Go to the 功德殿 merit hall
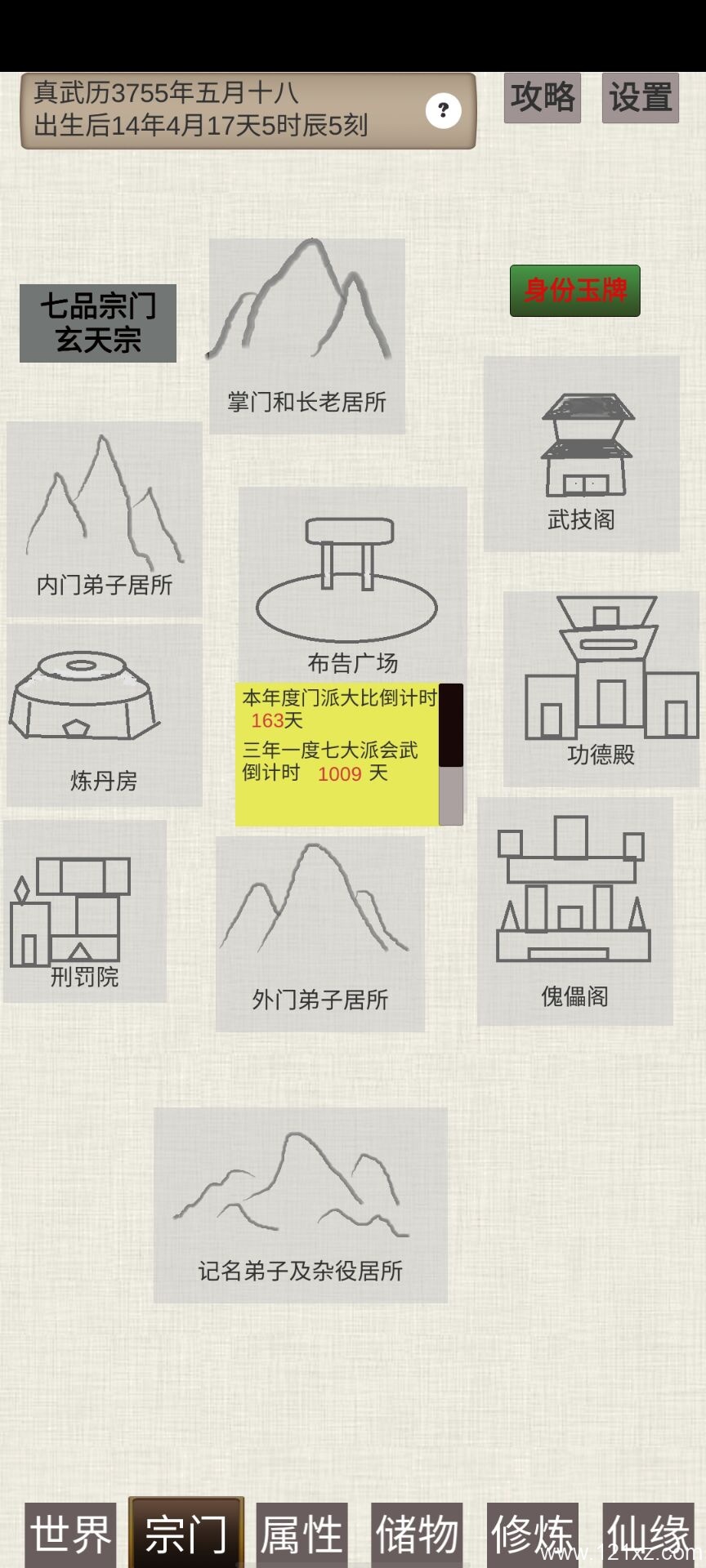Viewport: 706px width, 1568px height. click(x=601, y=688)
